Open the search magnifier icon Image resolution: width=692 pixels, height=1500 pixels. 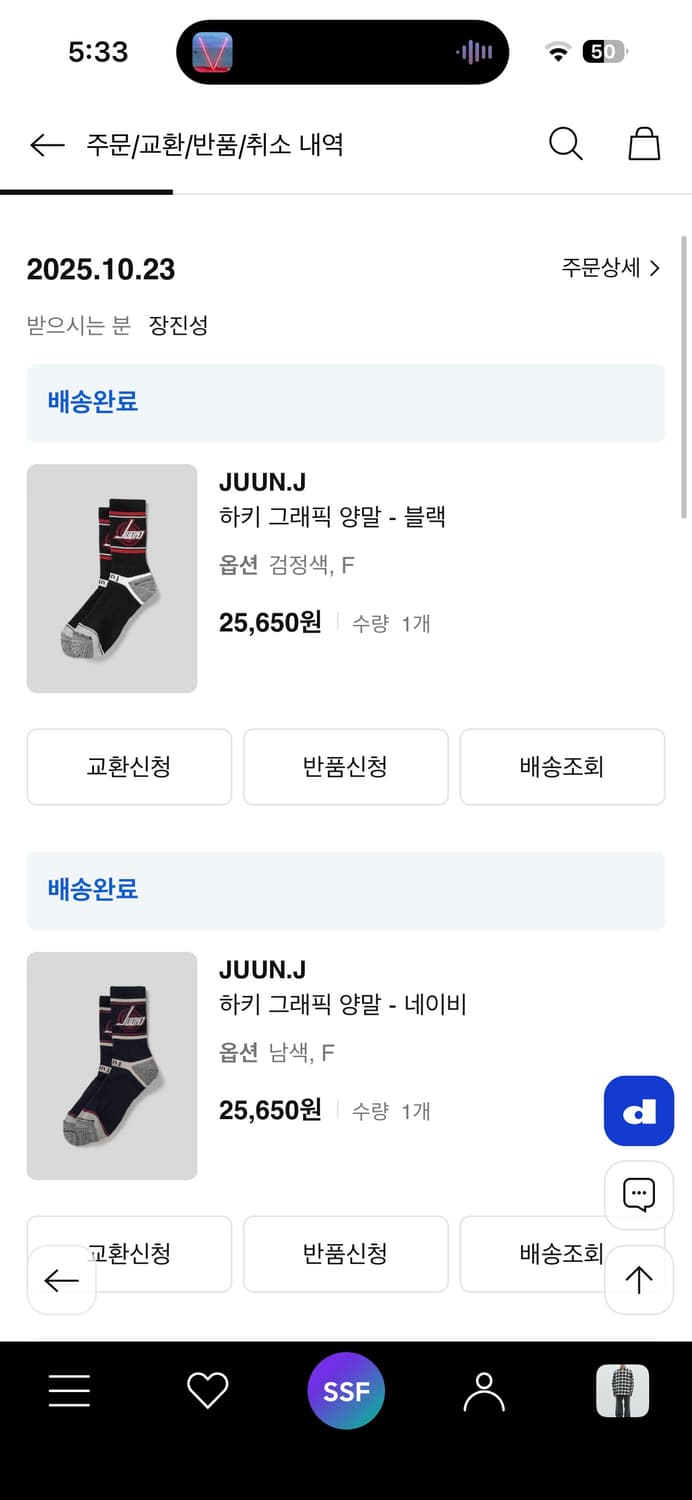[565, 144]
